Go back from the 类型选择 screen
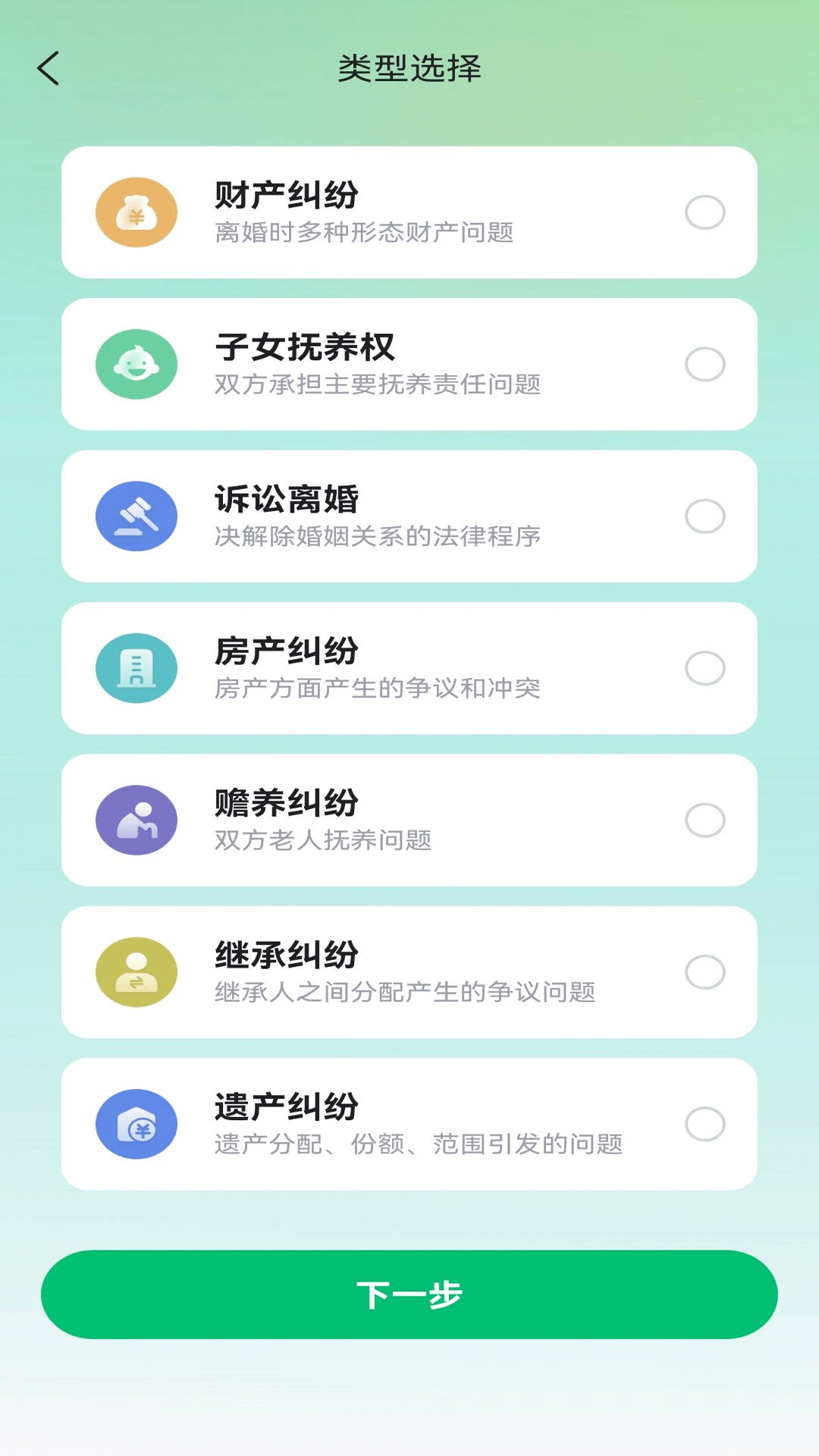This screenshot has height=1456, width=819. click(49, 68)
